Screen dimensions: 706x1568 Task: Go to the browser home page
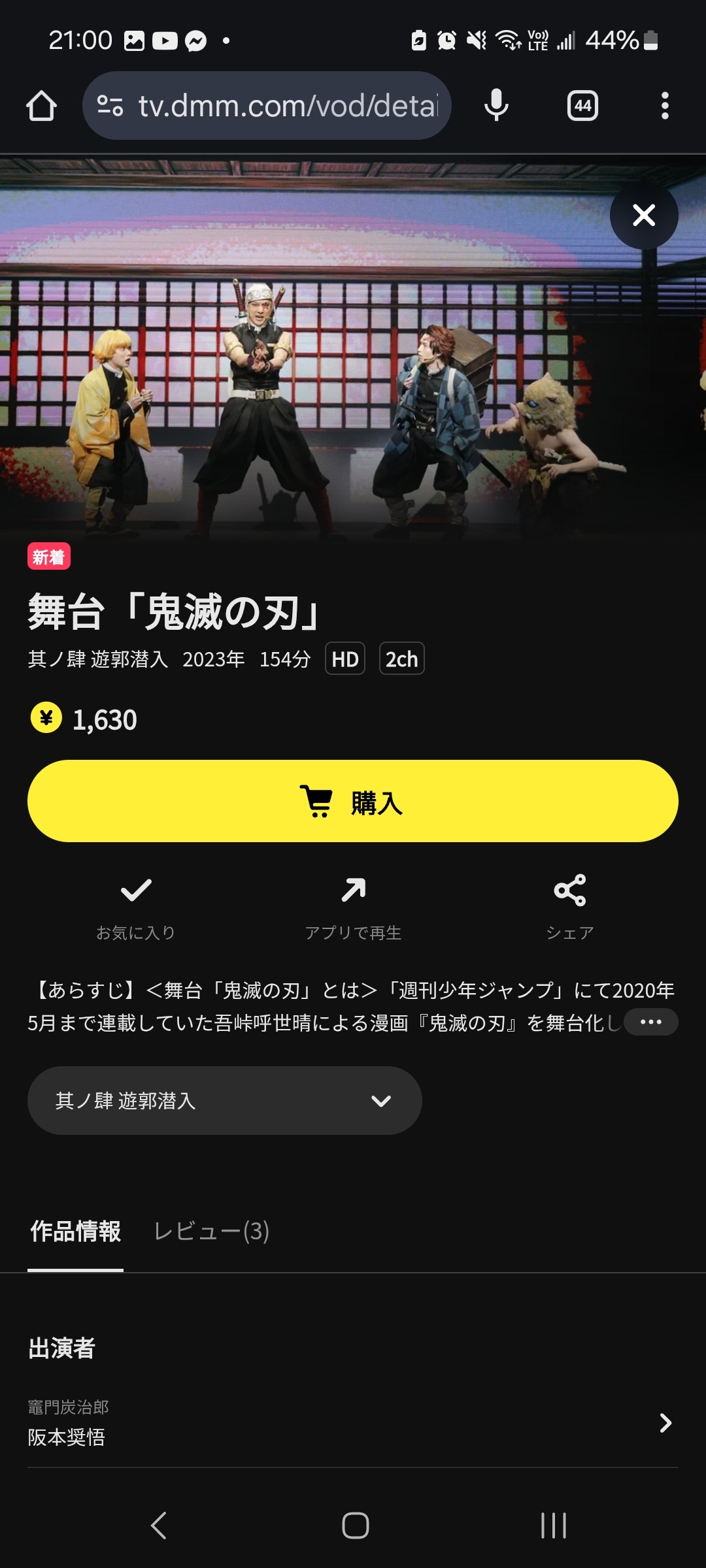click(41, 106)
